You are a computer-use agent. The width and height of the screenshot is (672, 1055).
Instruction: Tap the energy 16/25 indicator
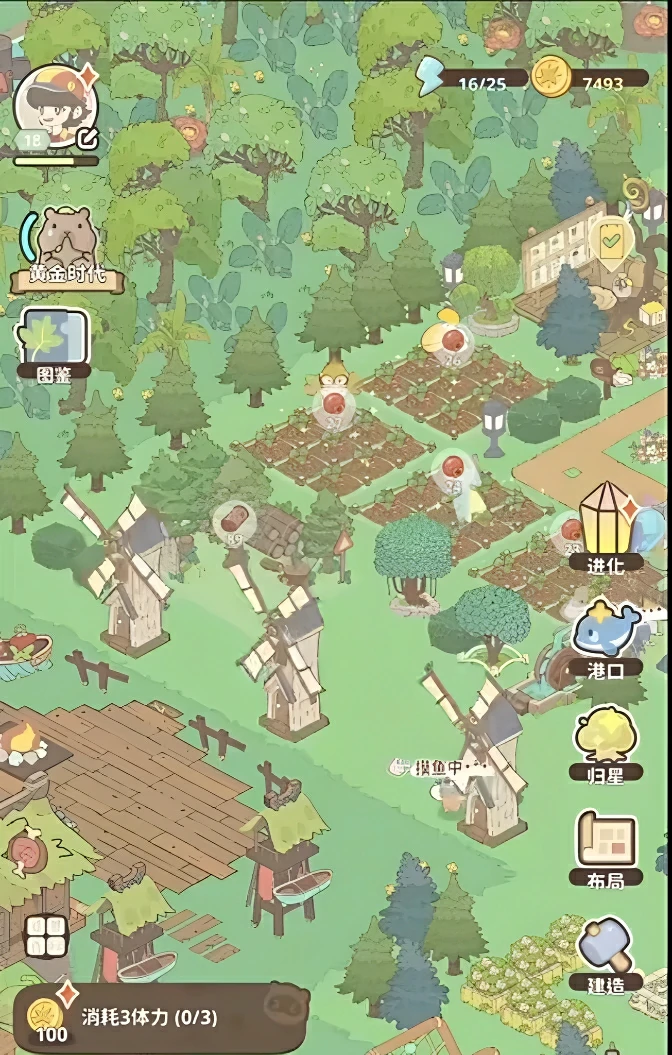pos(470,80)
